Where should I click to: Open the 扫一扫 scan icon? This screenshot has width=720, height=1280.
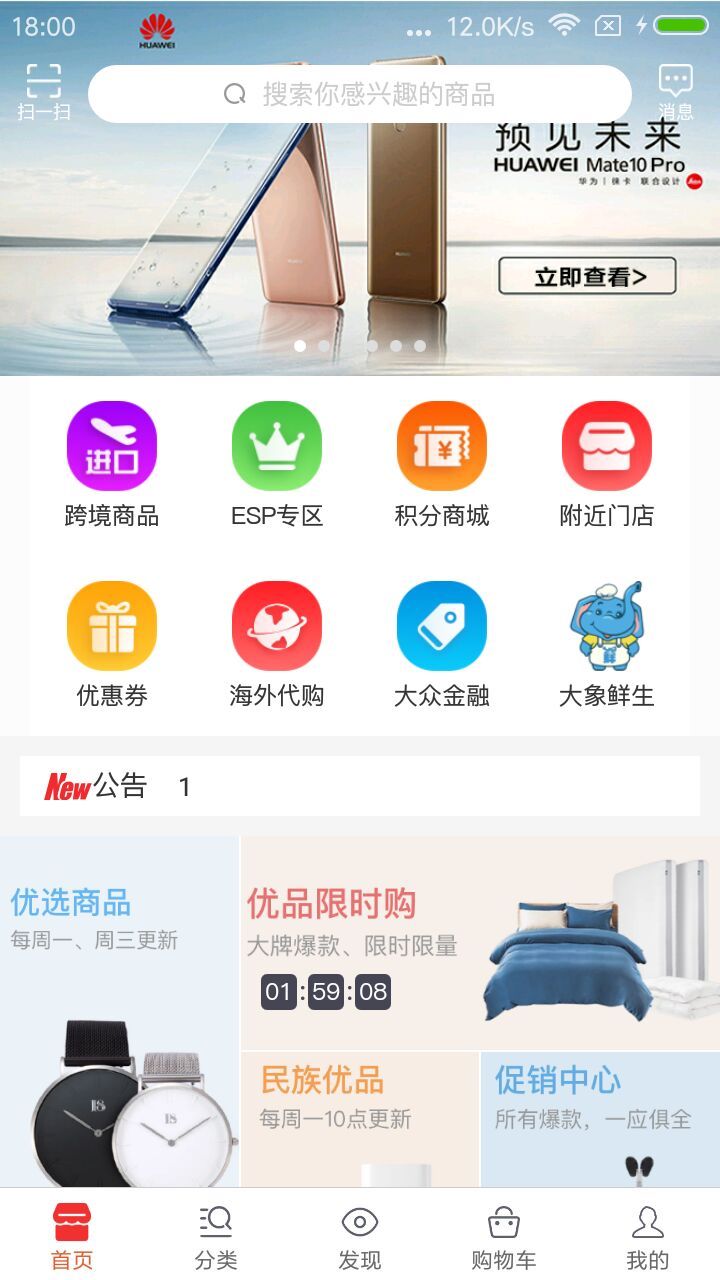point(44,92)
